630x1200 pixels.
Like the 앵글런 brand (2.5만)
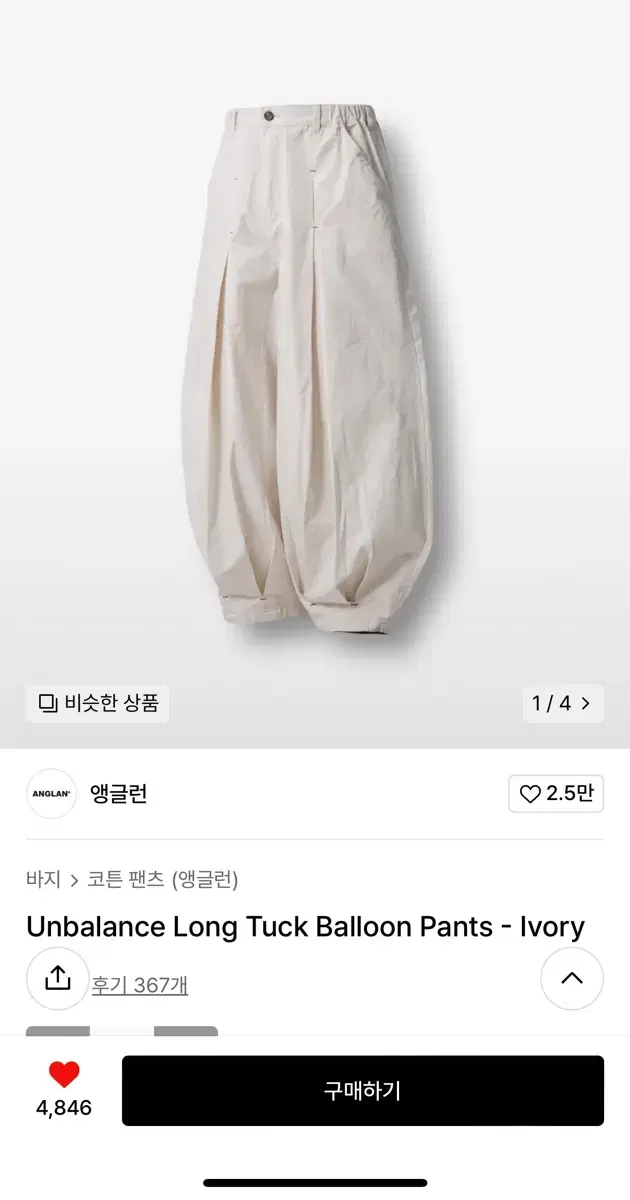(x=556, y=794)
